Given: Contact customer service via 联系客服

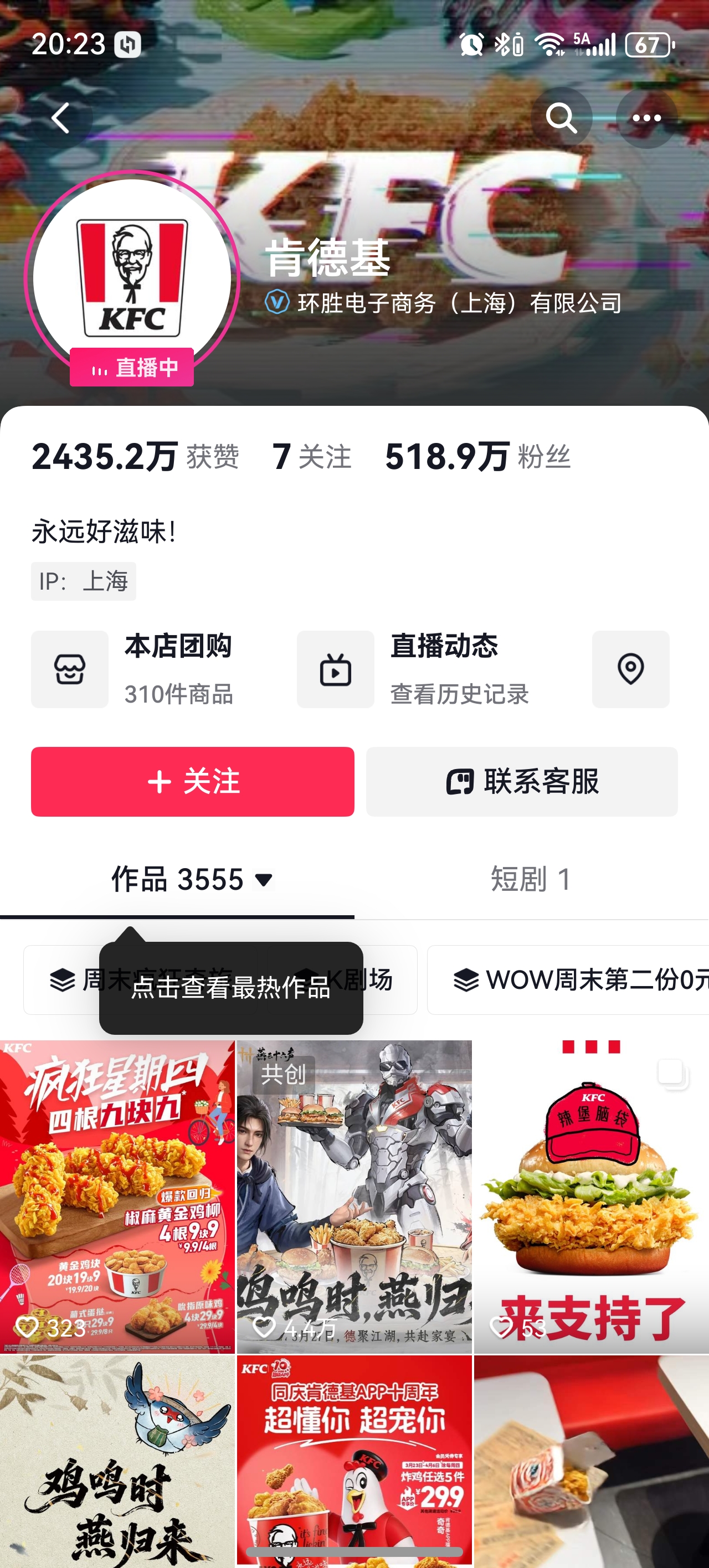Looking at the screenshot, I should 521,781.
